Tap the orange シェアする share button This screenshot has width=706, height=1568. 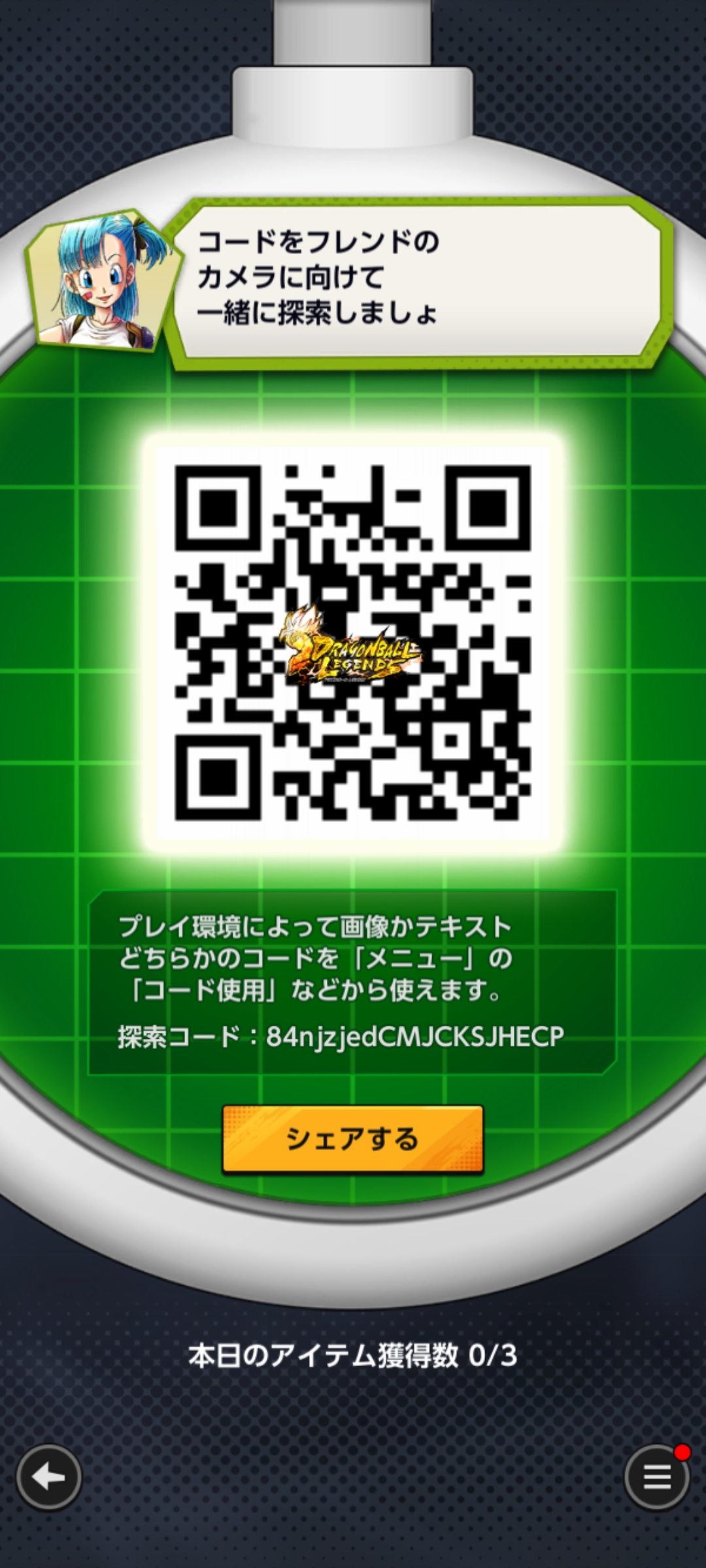353,1139
